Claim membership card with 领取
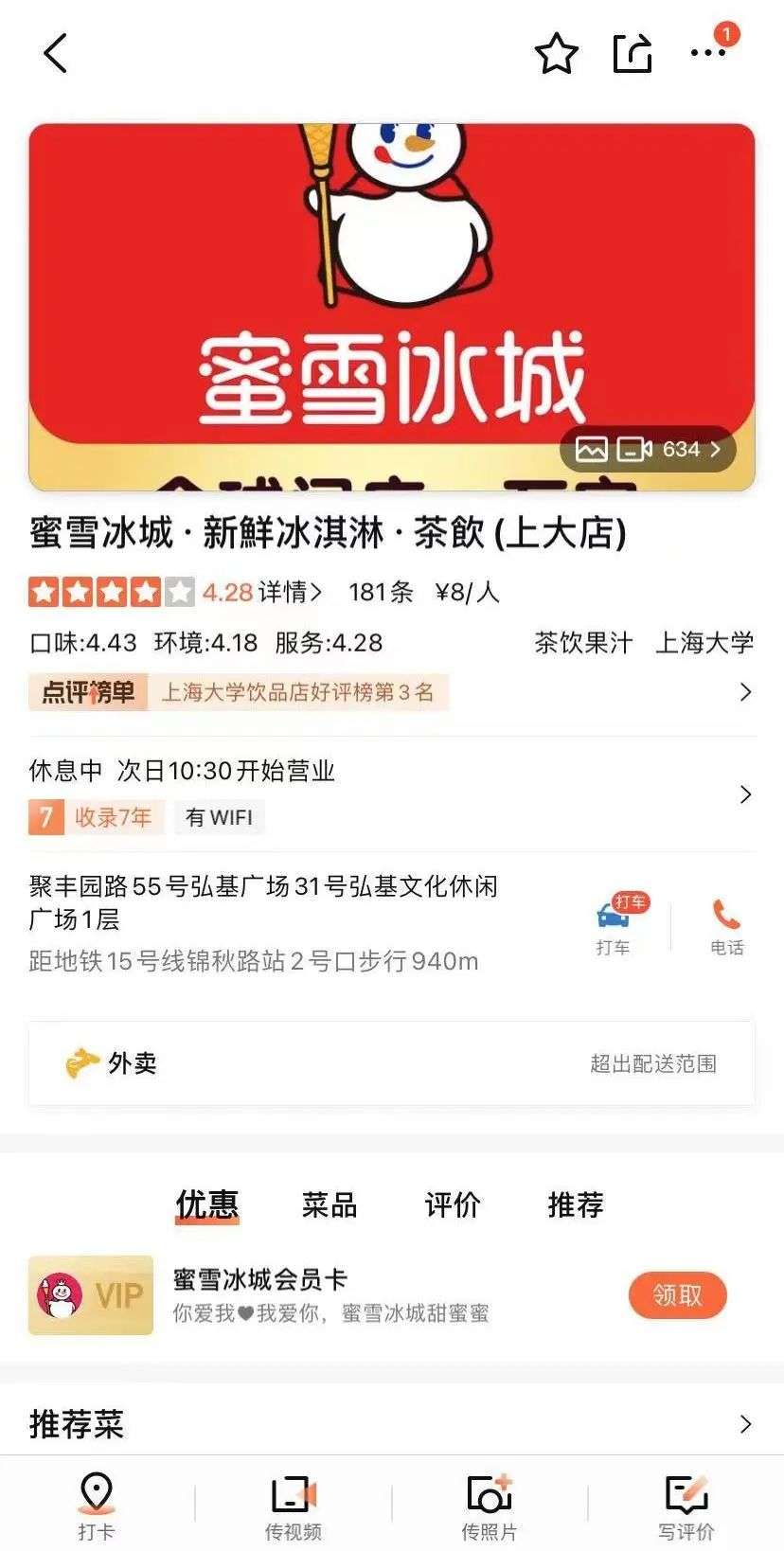This screenshot has width=784, height=1551. pyautogui.click(x=678, y=1294)
